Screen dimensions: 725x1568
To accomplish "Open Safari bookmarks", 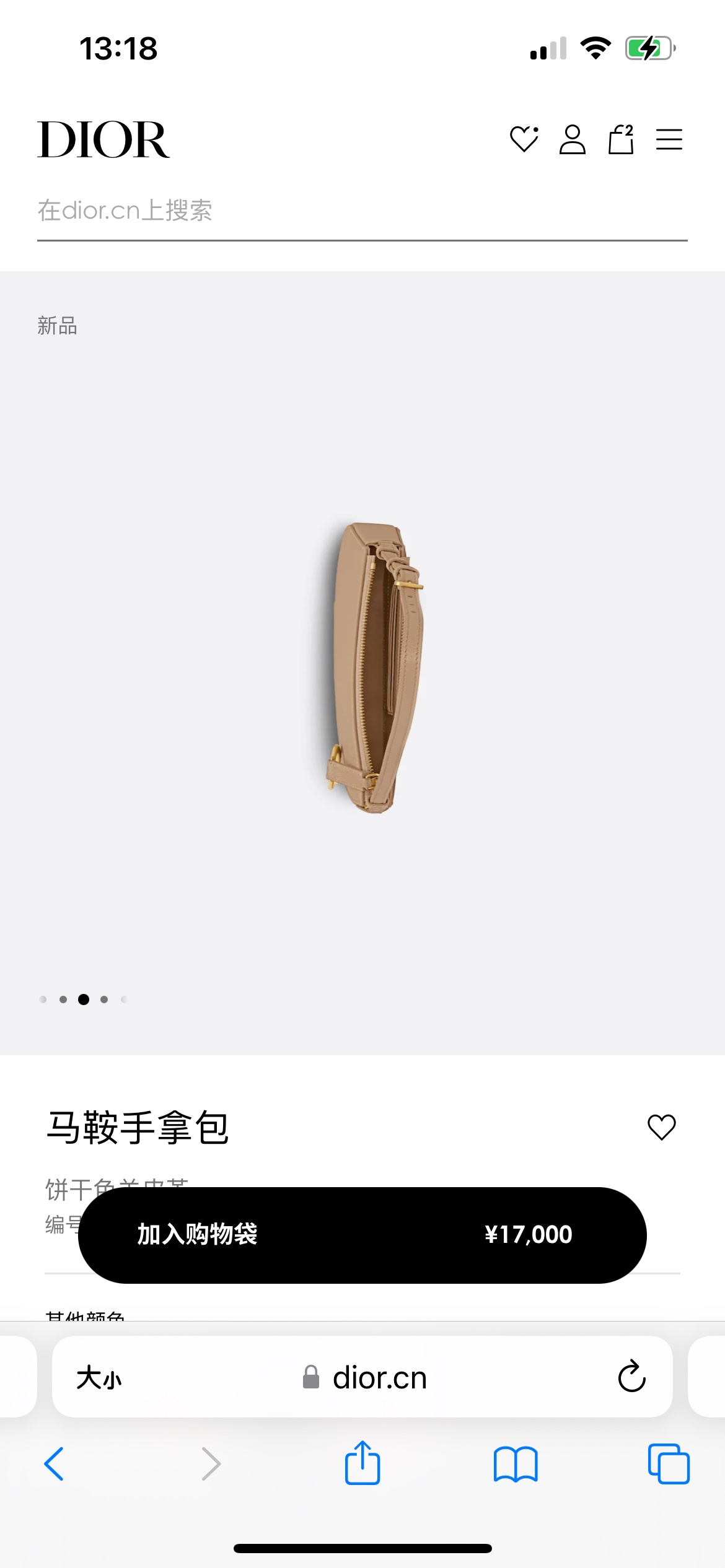I will 516,1464.
